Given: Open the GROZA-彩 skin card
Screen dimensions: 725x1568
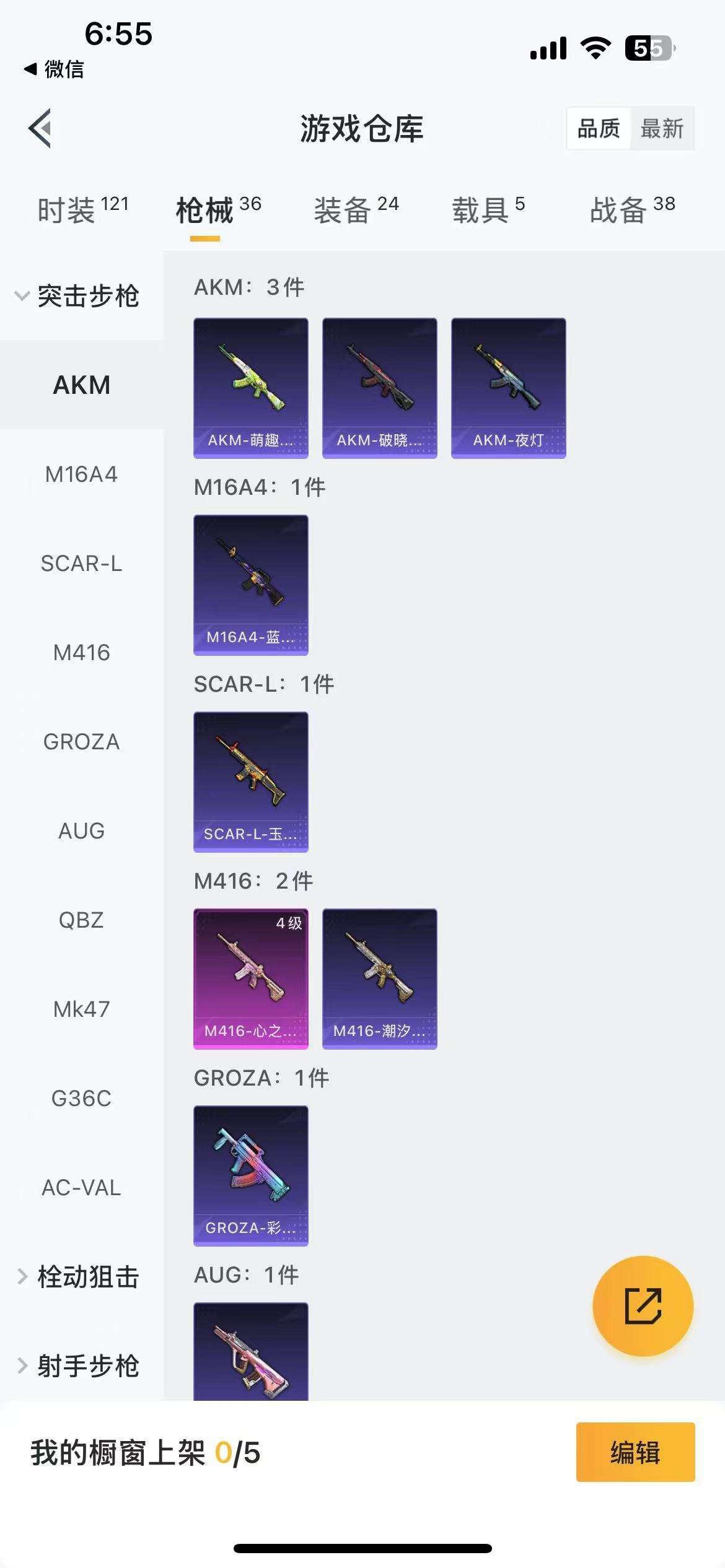Looking at the screenshot, I should point(250,1175).
